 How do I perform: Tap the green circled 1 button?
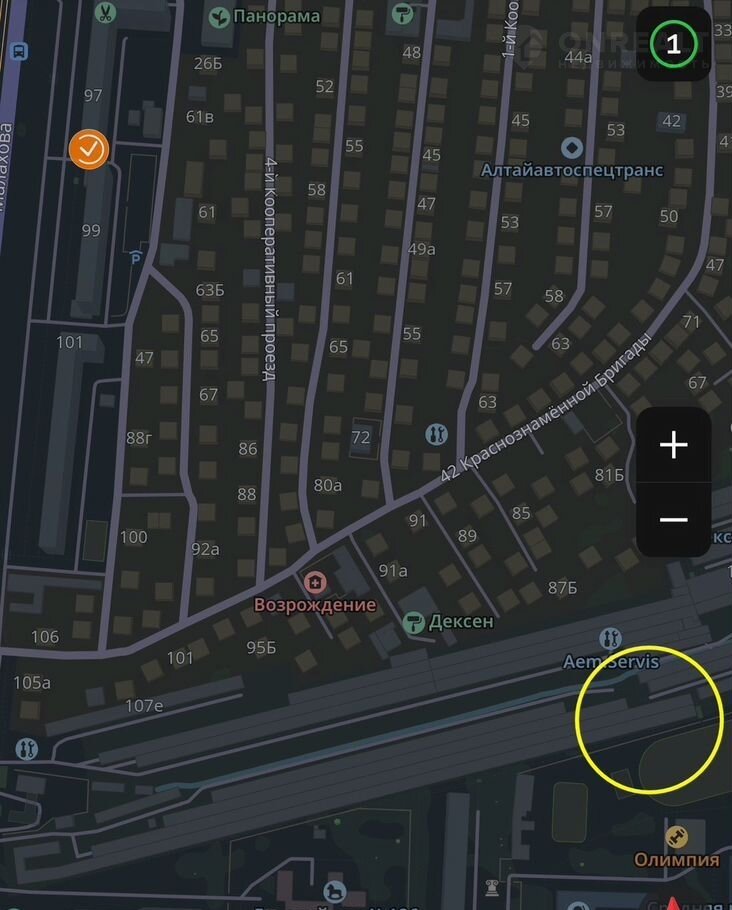point(673,44)
